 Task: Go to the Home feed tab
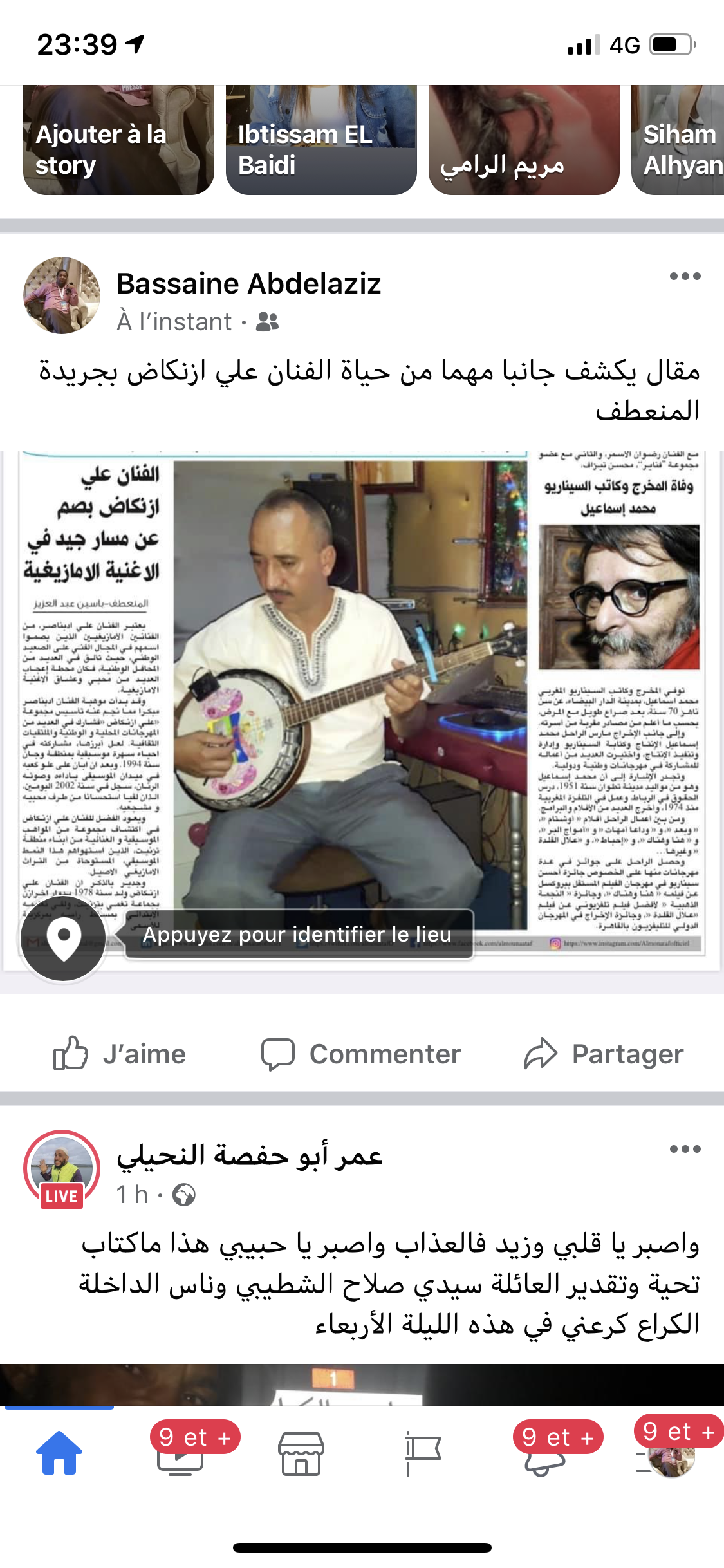click(59, 1452)
